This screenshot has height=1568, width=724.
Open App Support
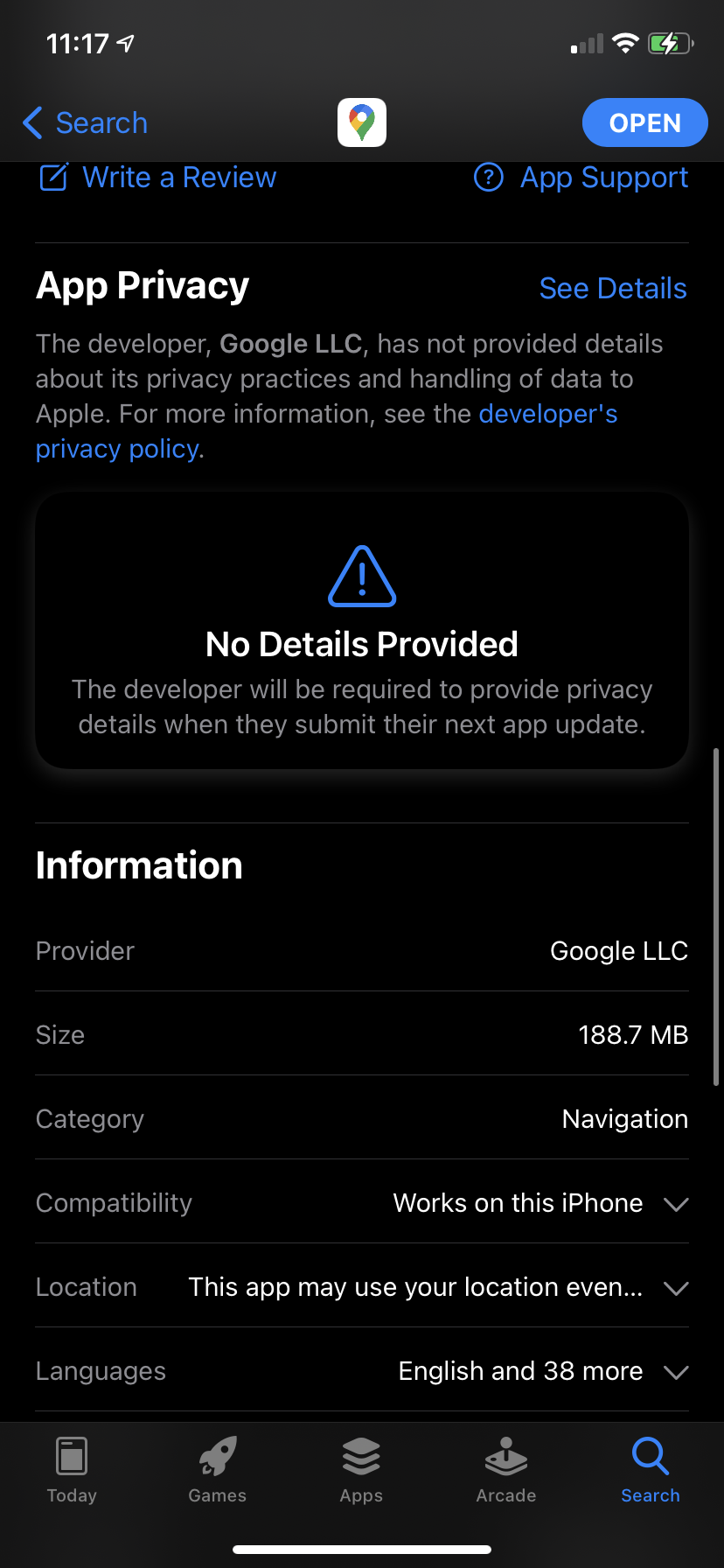[x=581, y=178]
